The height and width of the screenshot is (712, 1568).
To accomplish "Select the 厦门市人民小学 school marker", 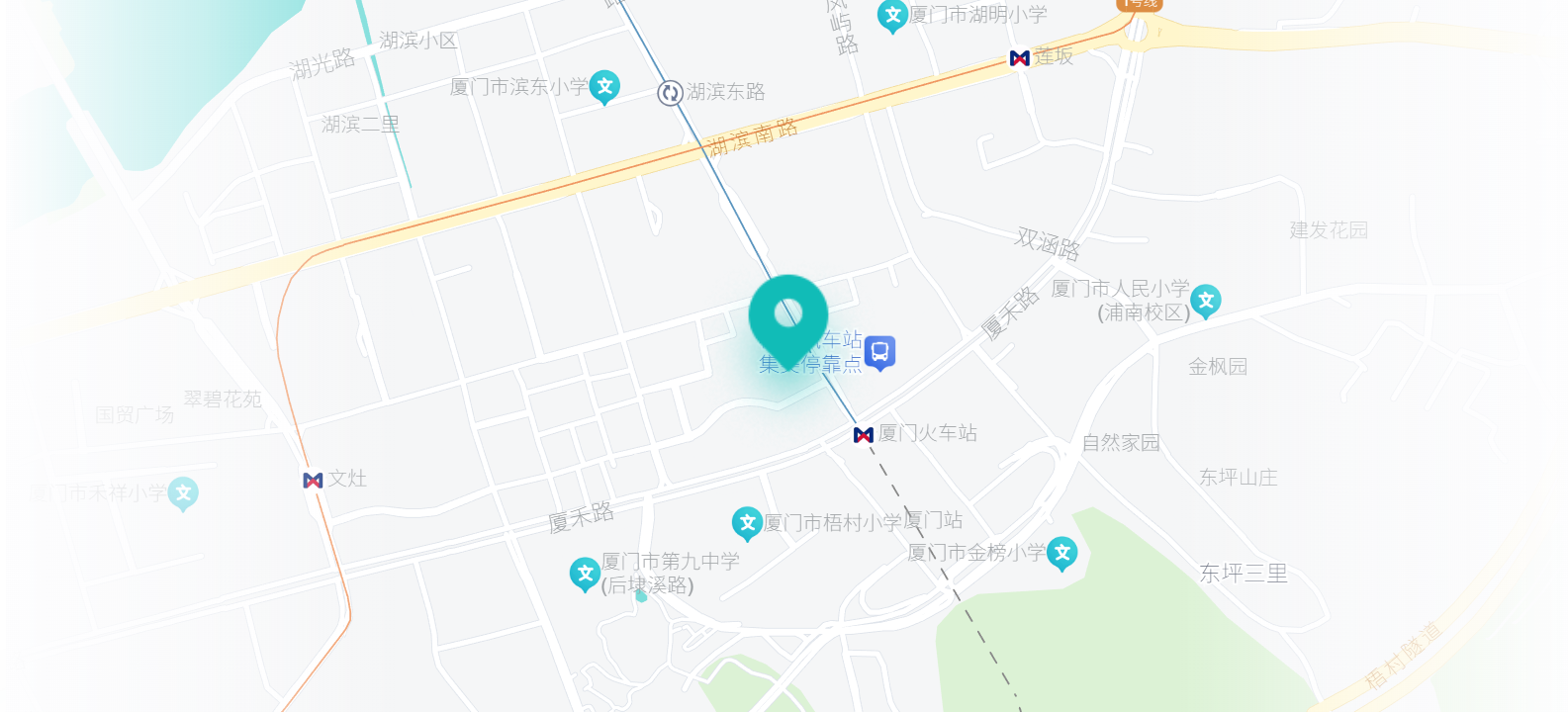I will pos(1205,301).
